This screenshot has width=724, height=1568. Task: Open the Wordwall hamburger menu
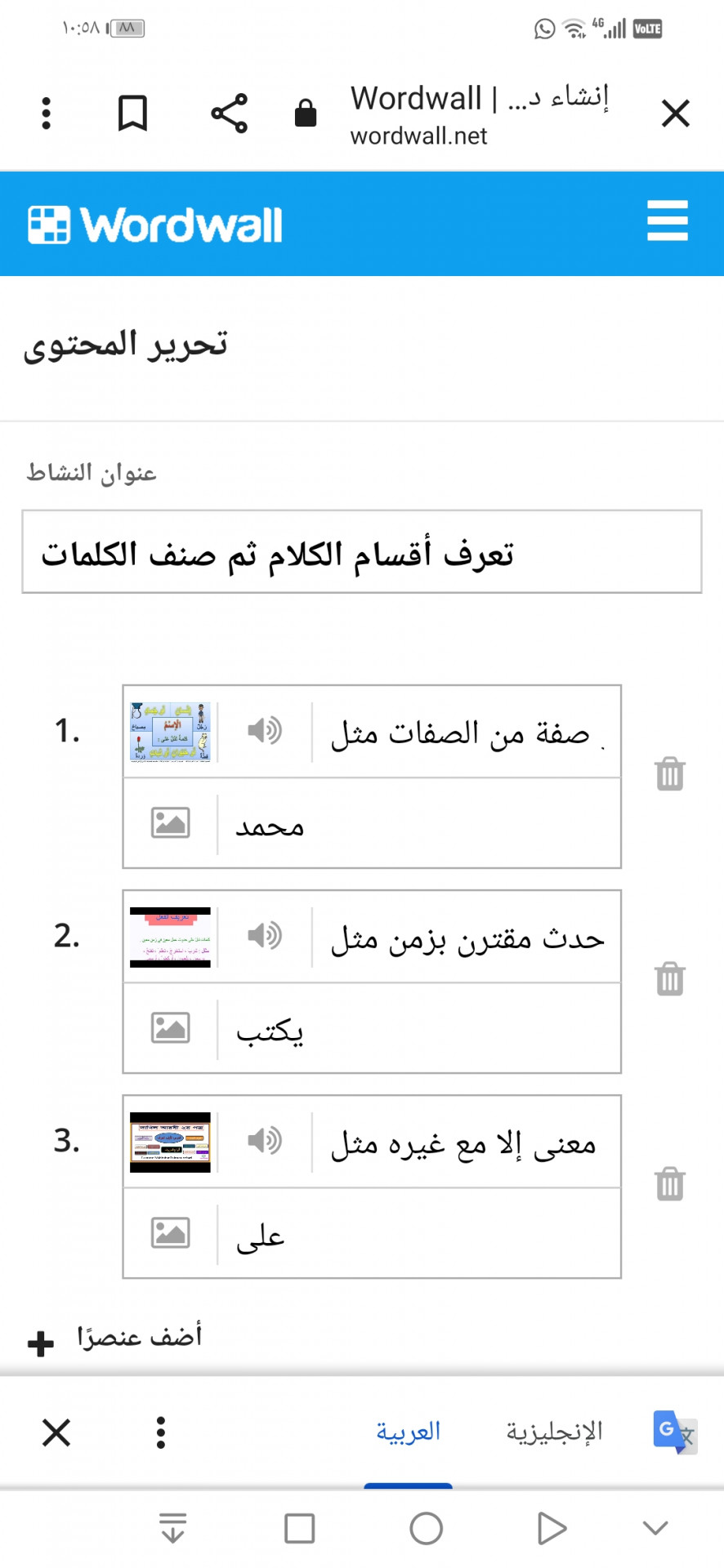pos(667,221)
